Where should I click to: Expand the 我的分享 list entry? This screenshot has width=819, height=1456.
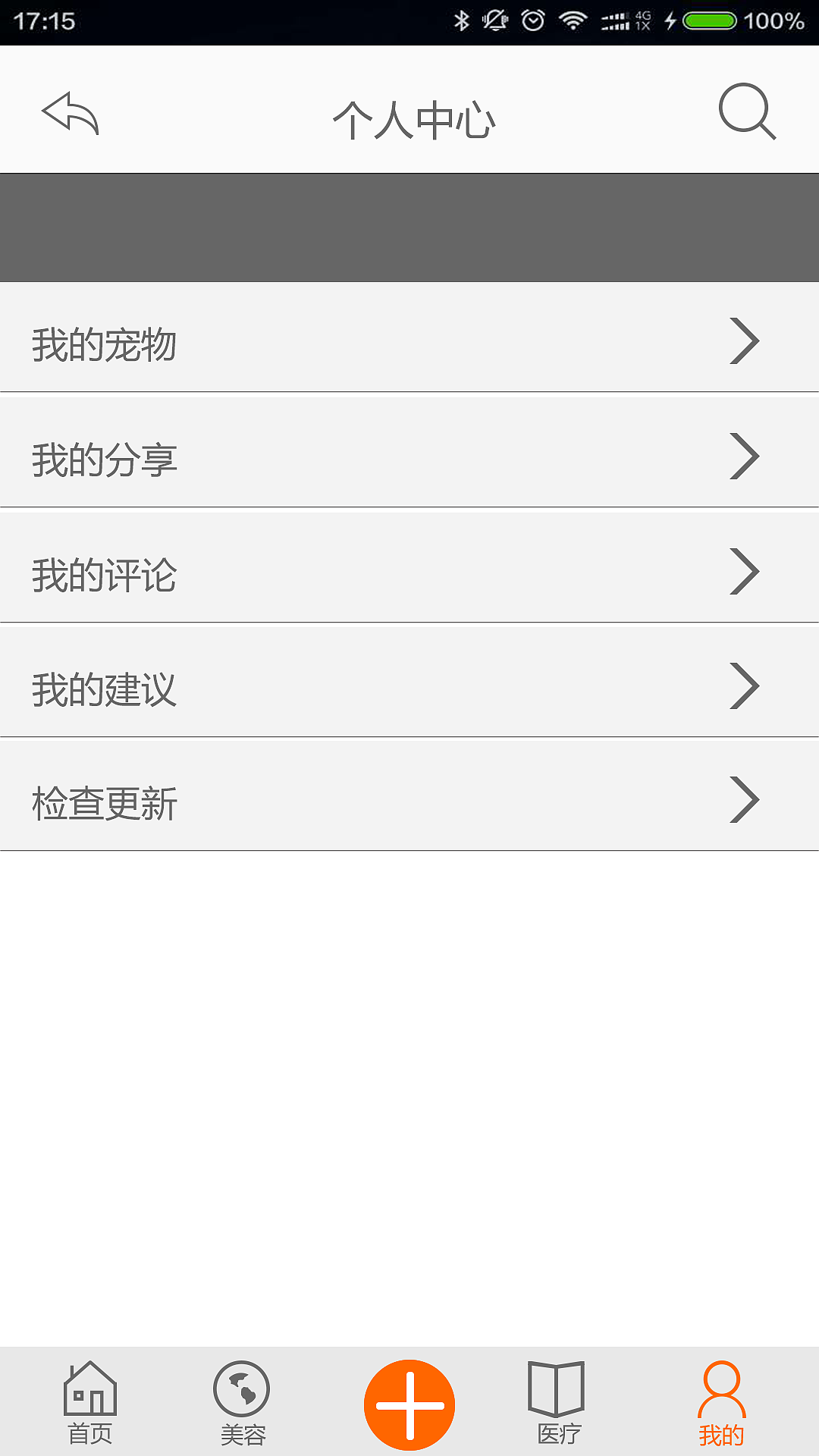[409, 455]
